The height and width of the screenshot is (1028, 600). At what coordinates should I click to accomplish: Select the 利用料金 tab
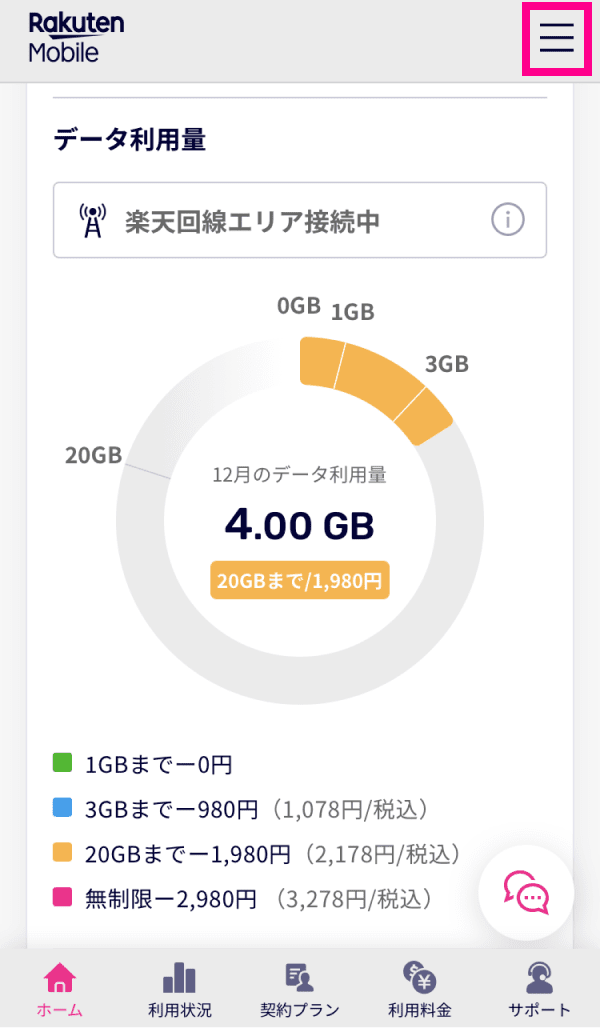pos(420,989)
